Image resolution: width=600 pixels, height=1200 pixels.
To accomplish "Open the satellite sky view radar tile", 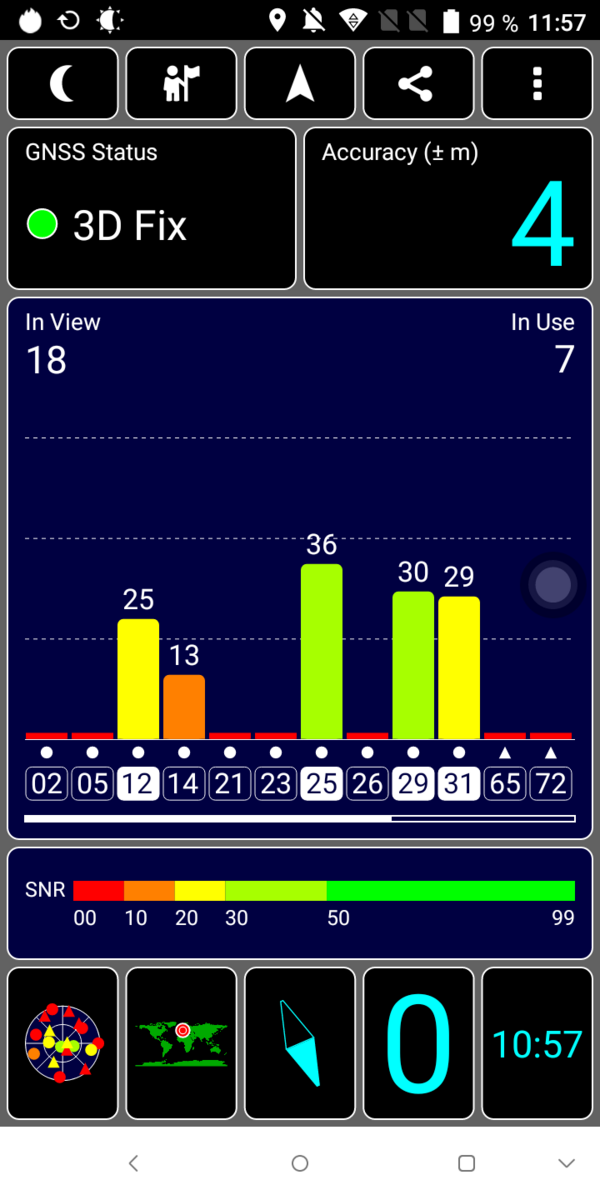I will pyautogui.click(x=62, y=1043).
